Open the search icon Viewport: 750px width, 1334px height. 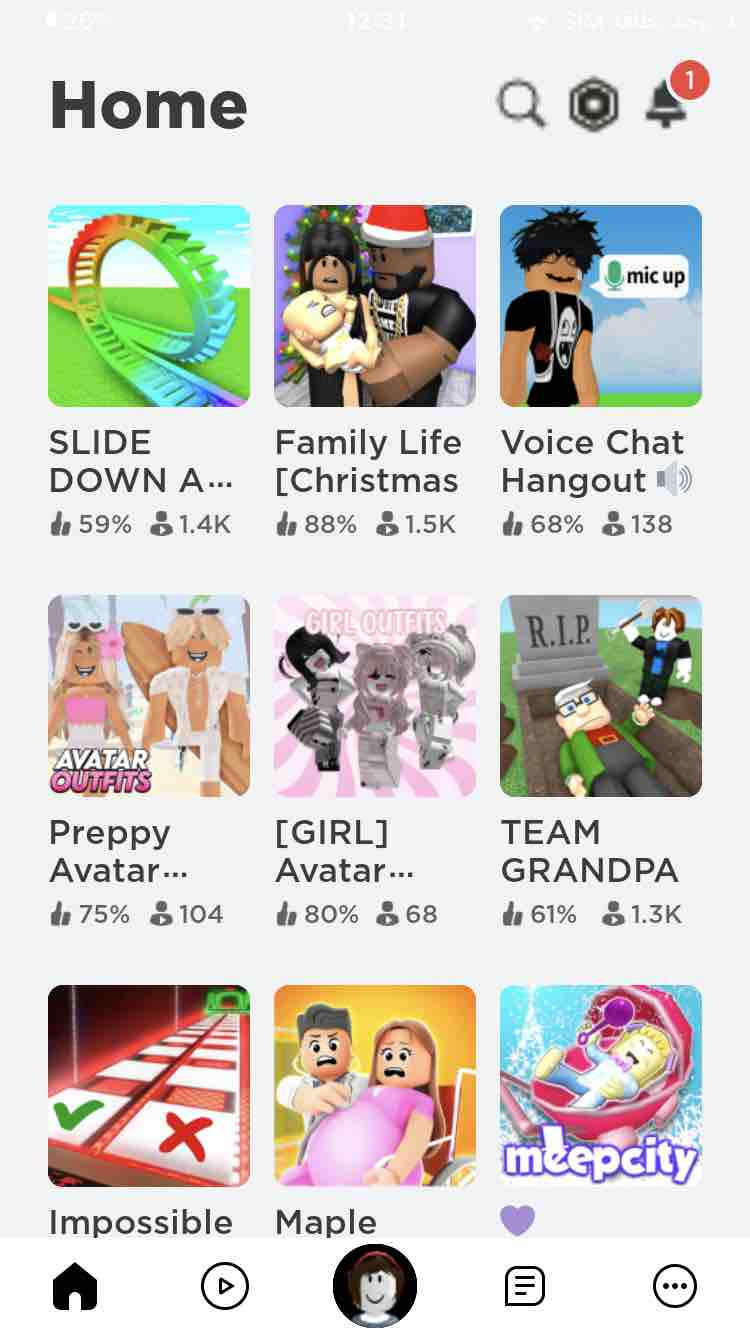pyautogui.click(x=521, y=104)
